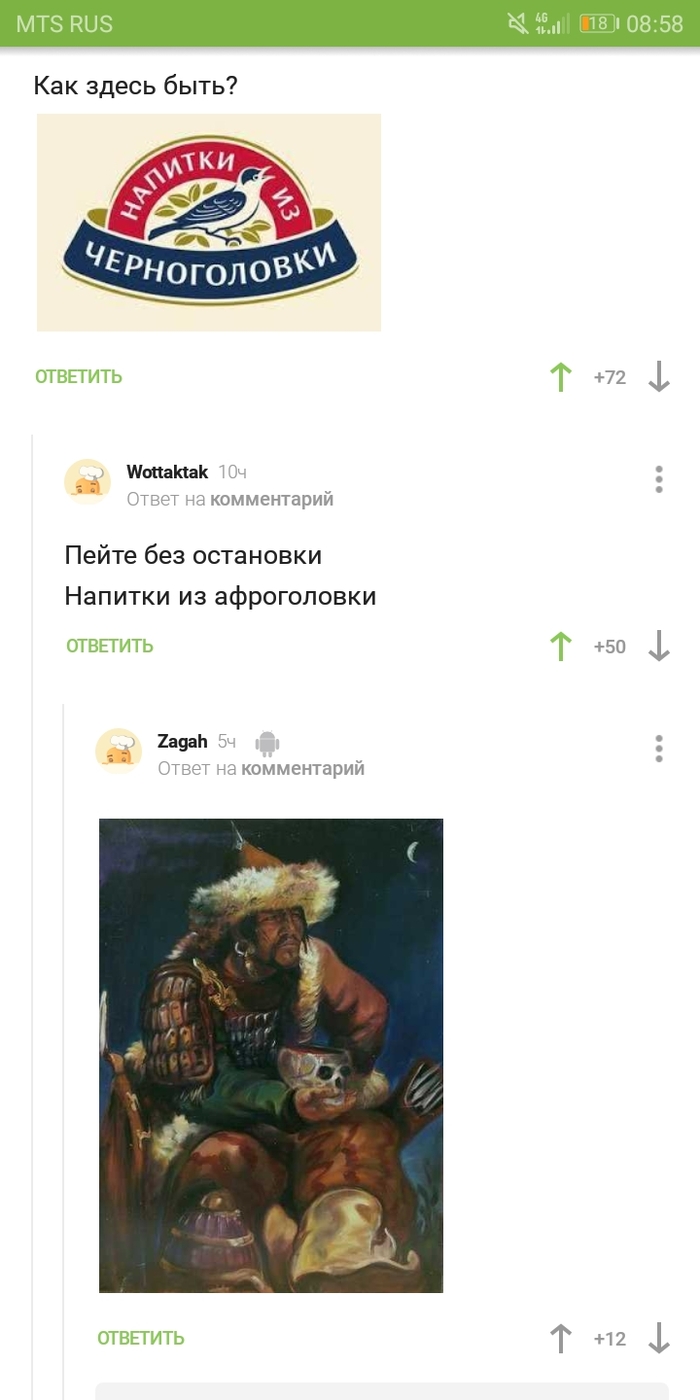Image resolution: width=700 pixels, height=1400 pixels.
Task: Open Zagah's profile avatar
Action: (x=118, y=751)
